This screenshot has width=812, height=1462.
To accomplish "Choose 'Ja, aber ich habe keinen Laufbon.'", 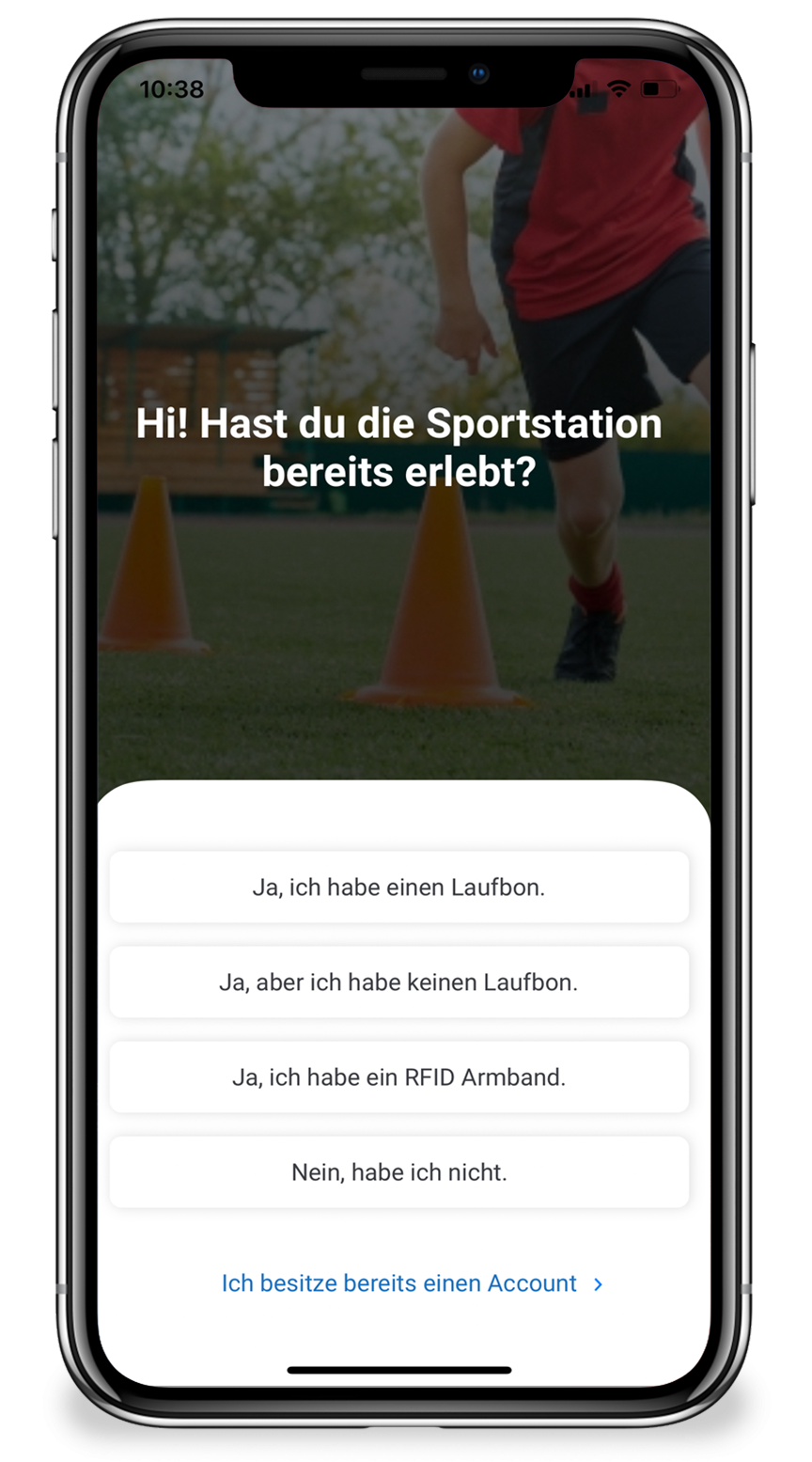I will click(x=398, y=982).
